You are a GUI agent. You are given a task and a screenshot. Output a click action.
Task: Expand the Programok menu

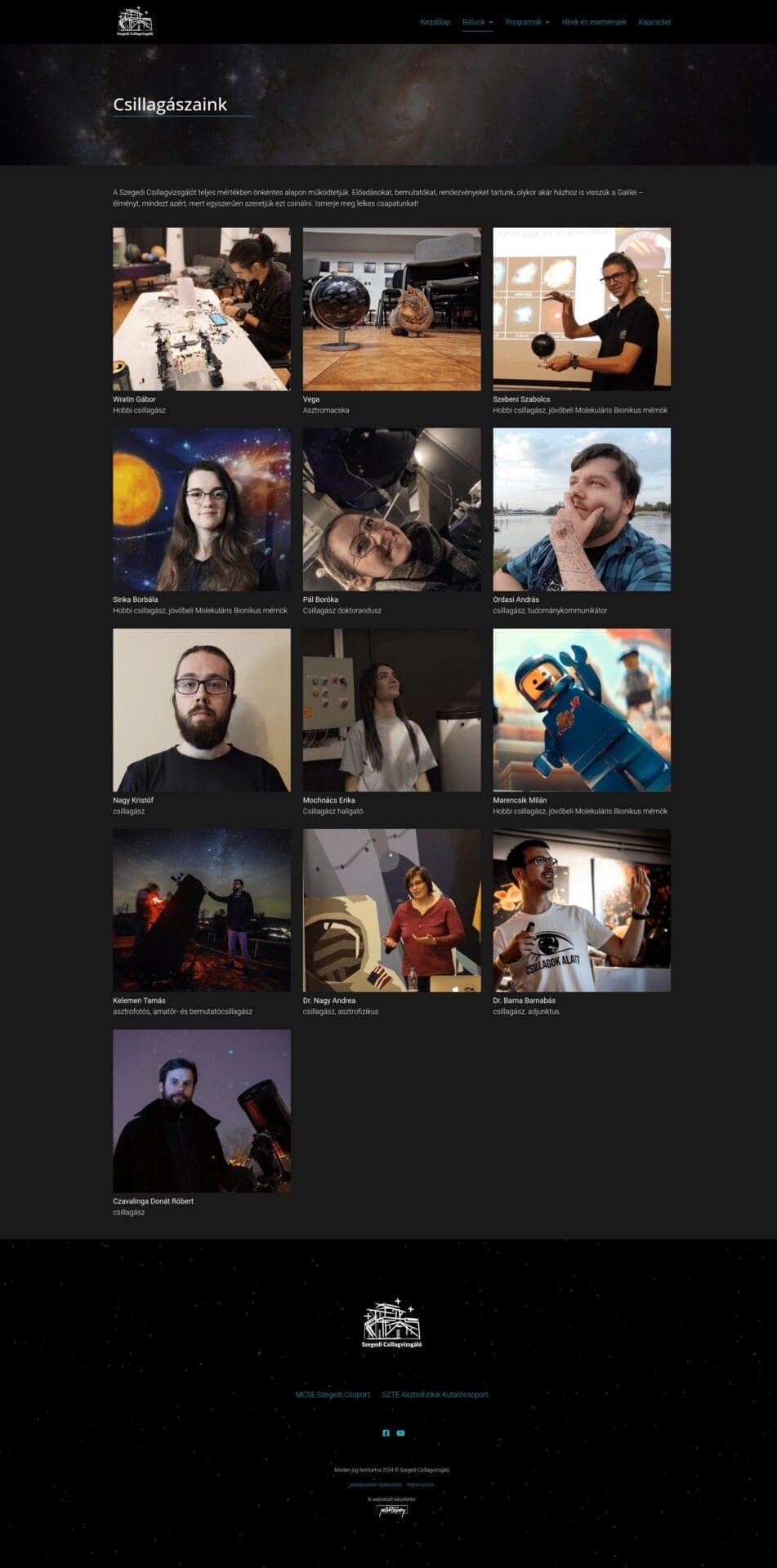click(527, 22)
